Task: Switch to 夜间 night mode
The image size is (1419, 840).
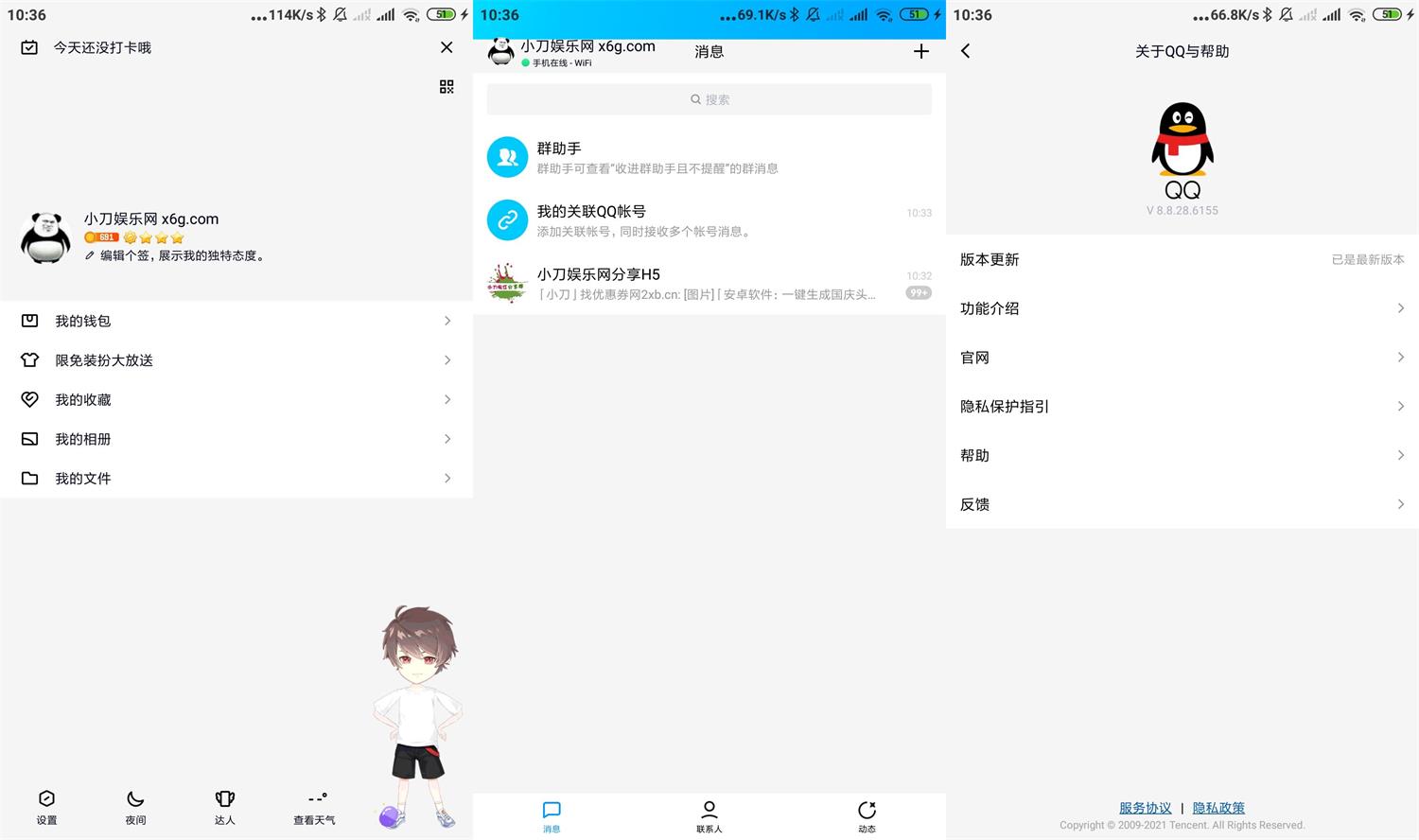Action: 135,807
